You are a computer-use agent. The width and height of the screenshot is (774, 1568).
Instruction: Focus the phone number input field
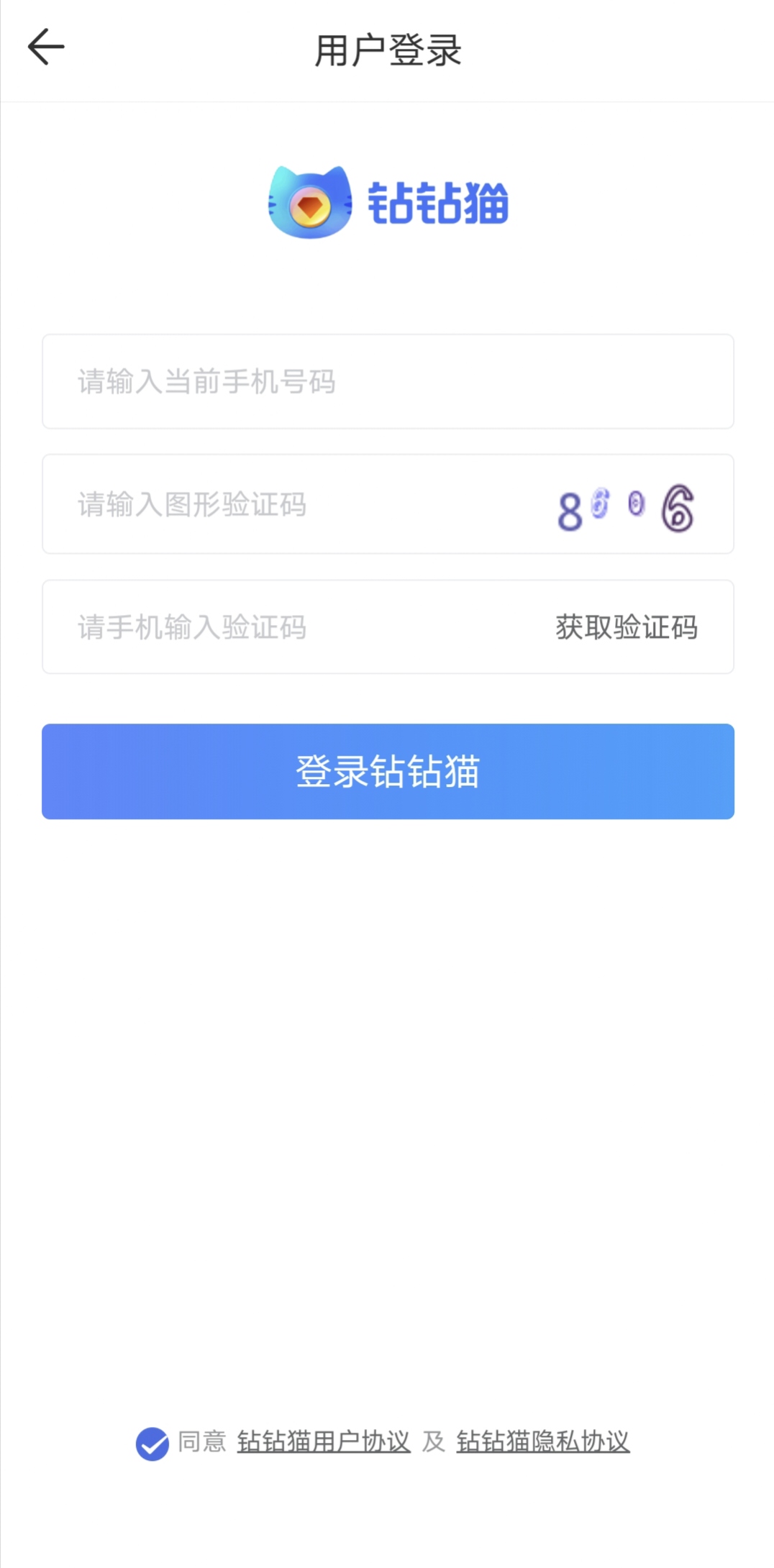[388, 381]
